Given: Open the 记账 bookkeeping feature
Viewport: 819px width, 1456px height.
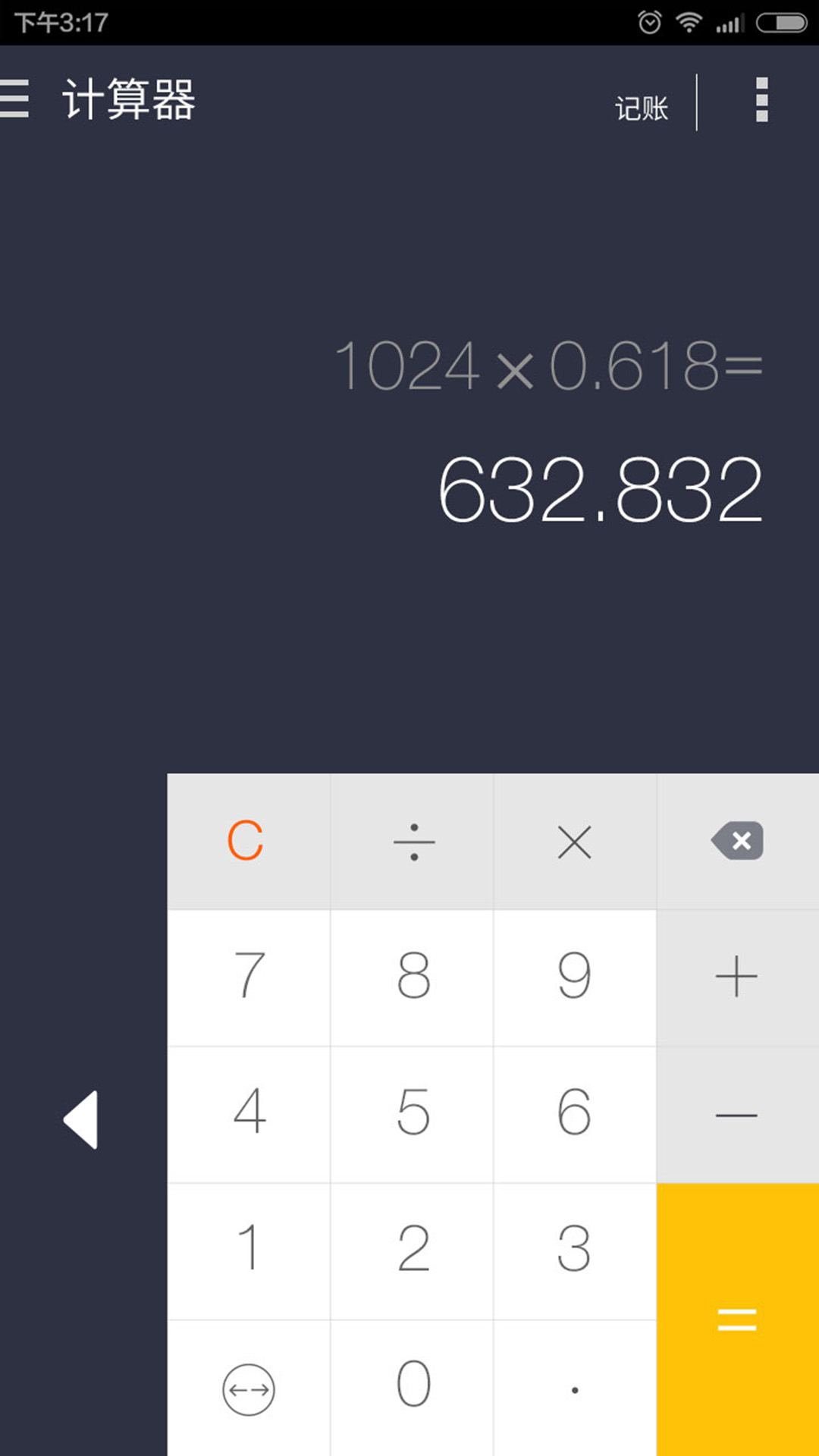Looking at the screenshot, I should tap(642, 108).
